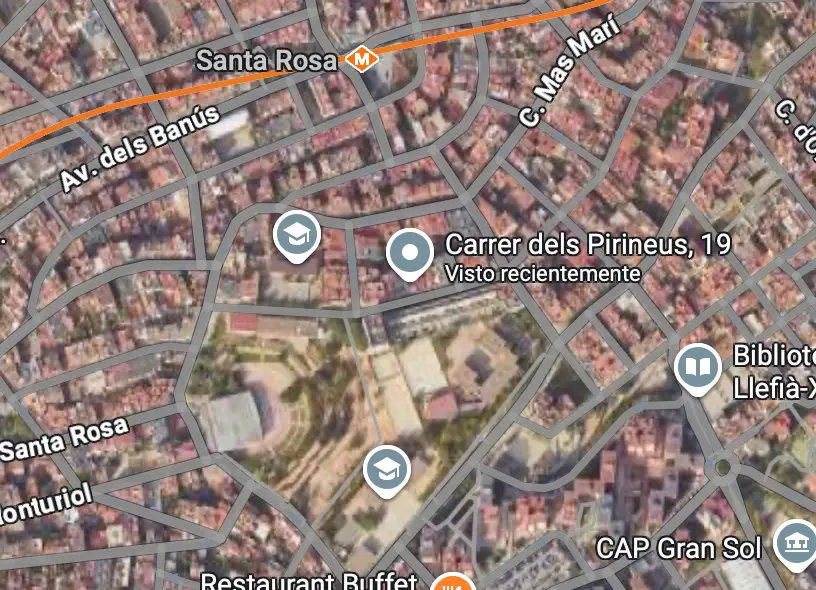Open the Restaurant Buffet marker

click(x=452, y=583)
